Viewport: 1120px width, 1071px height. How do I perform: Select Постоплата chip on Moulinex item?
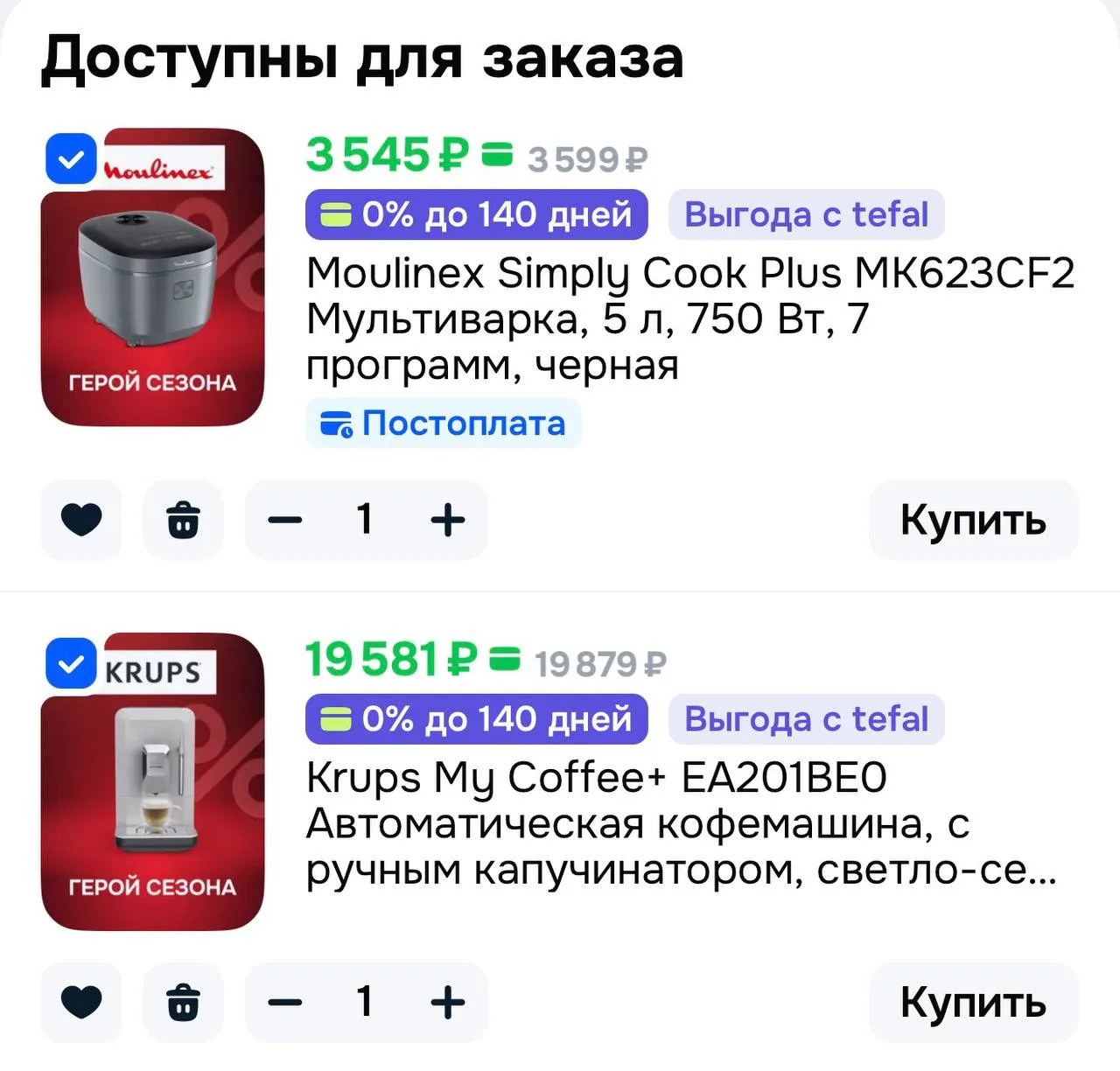444,423
